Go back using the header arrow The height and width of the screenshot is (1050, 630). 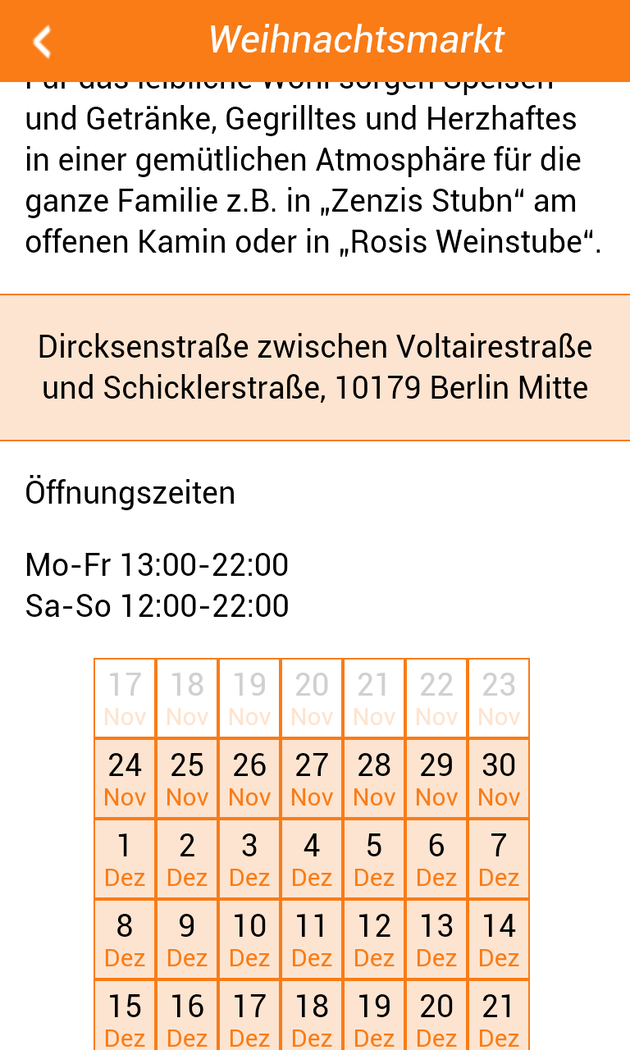(42, 41)
